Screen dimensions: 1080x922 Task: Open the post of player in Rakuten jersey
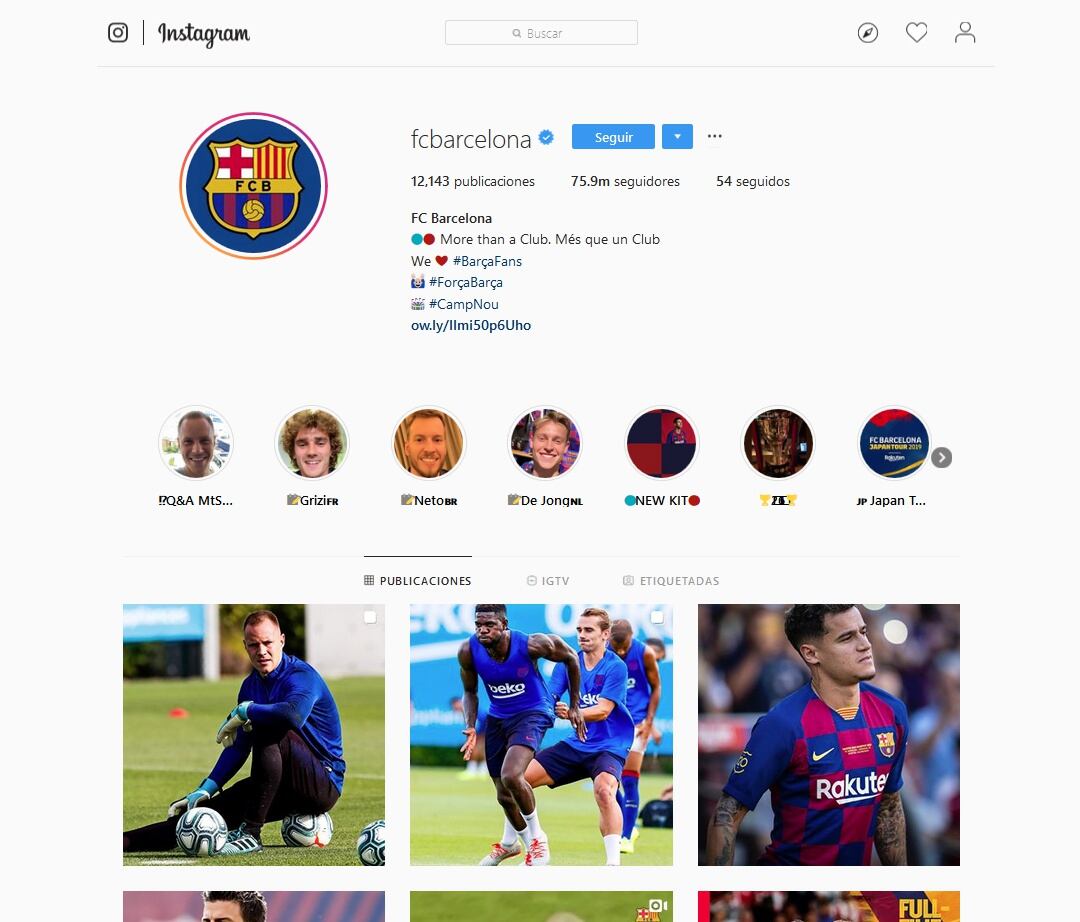click(828, 735)
